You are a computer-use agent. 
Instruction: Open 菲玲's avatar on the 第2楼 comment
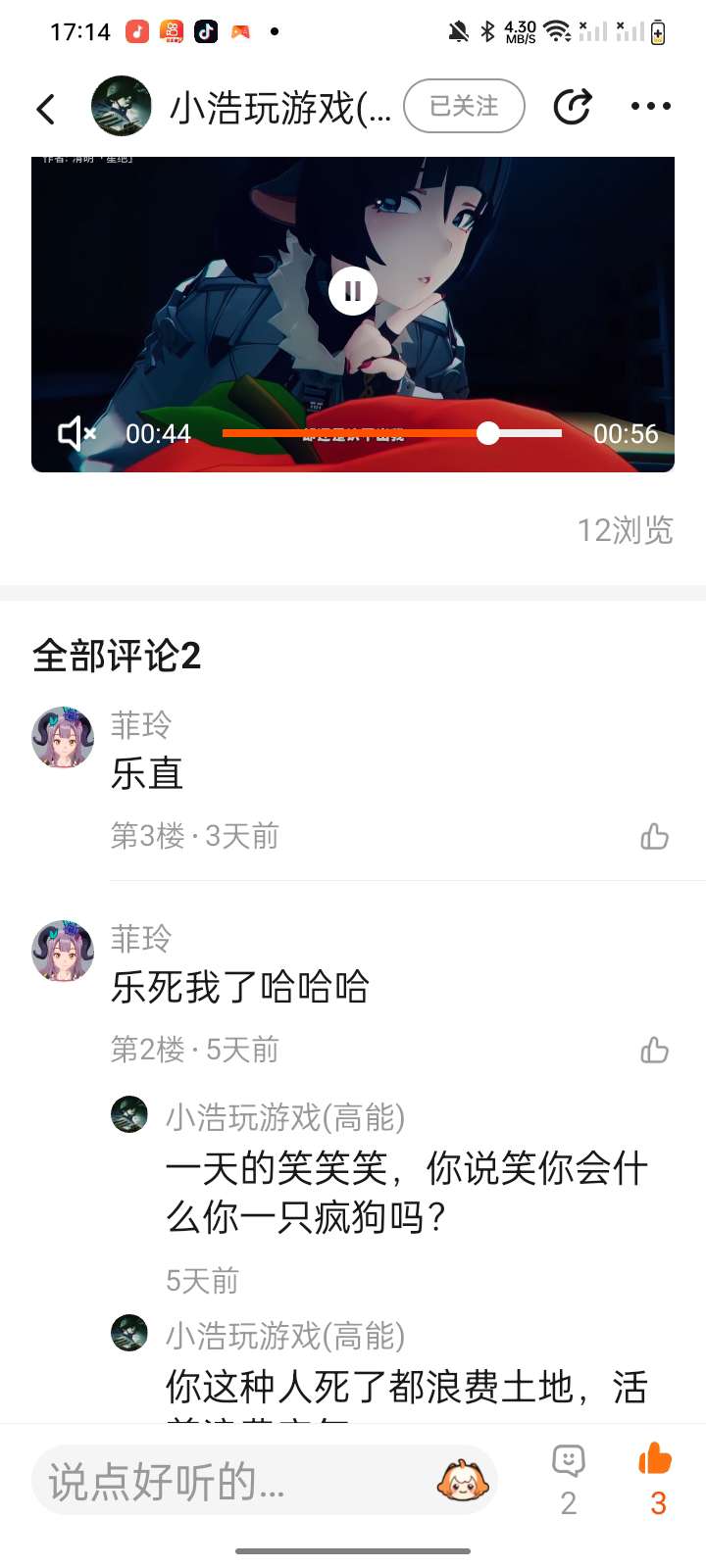(63, 951)
